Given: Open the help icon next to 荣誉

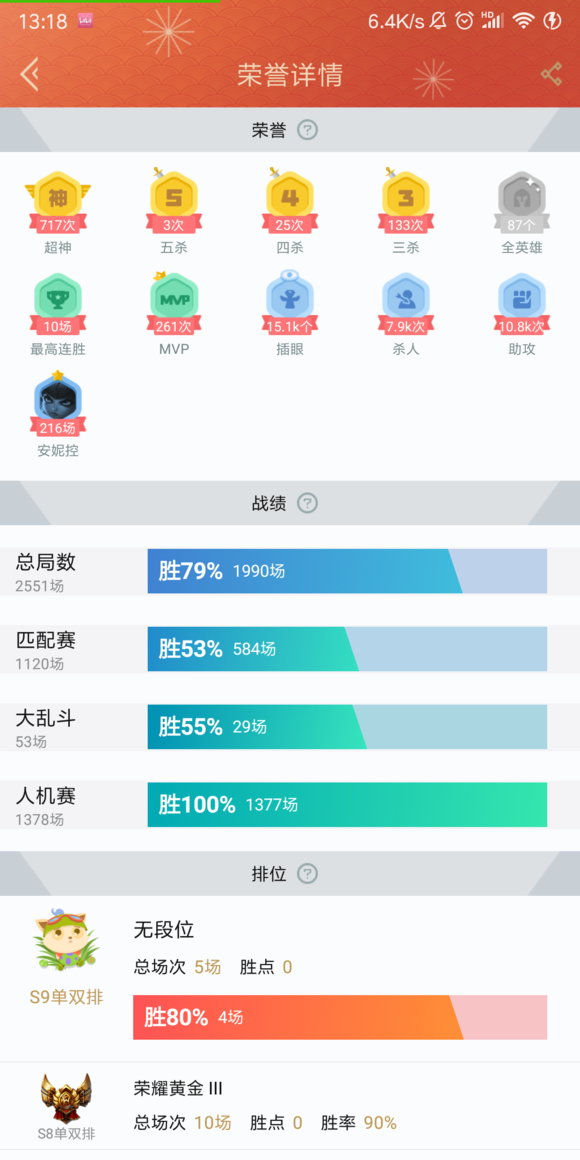Looking at the screenshot, I should click(x=307, y=130).
